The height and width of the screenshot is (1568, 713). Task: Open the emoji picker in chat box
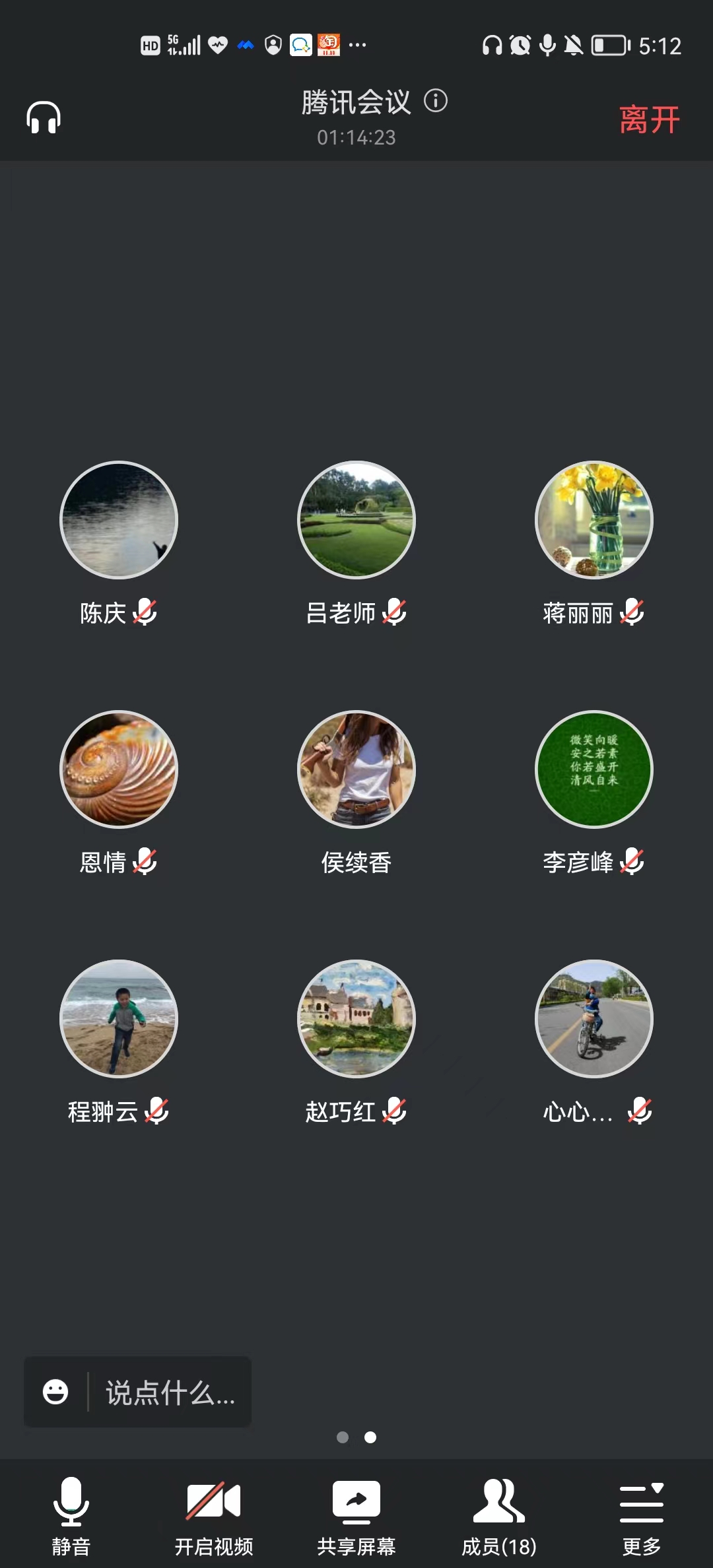pos(55,1392)
